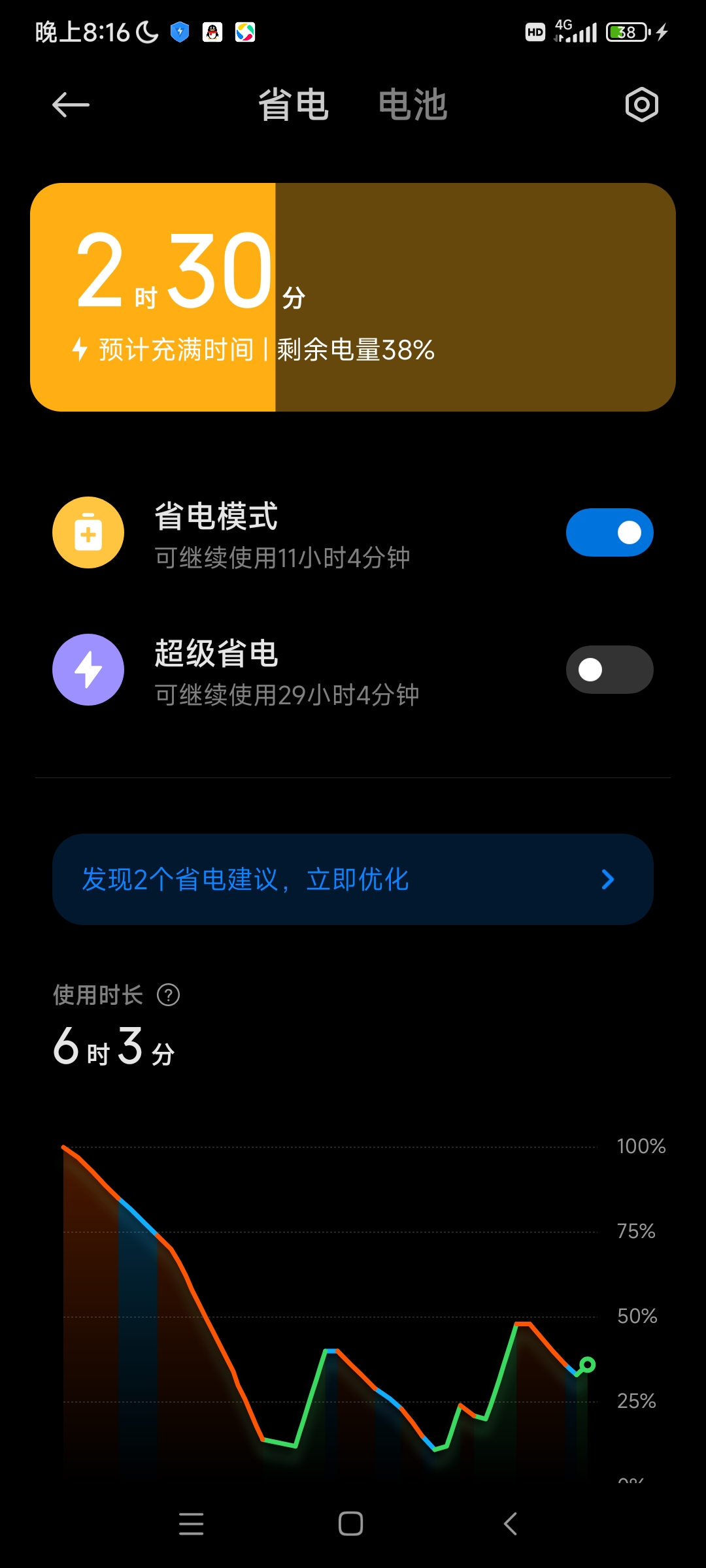This screenshot has width=706, height=1568.
Task: Enable the 超级省电 switch
Action: 609,670
